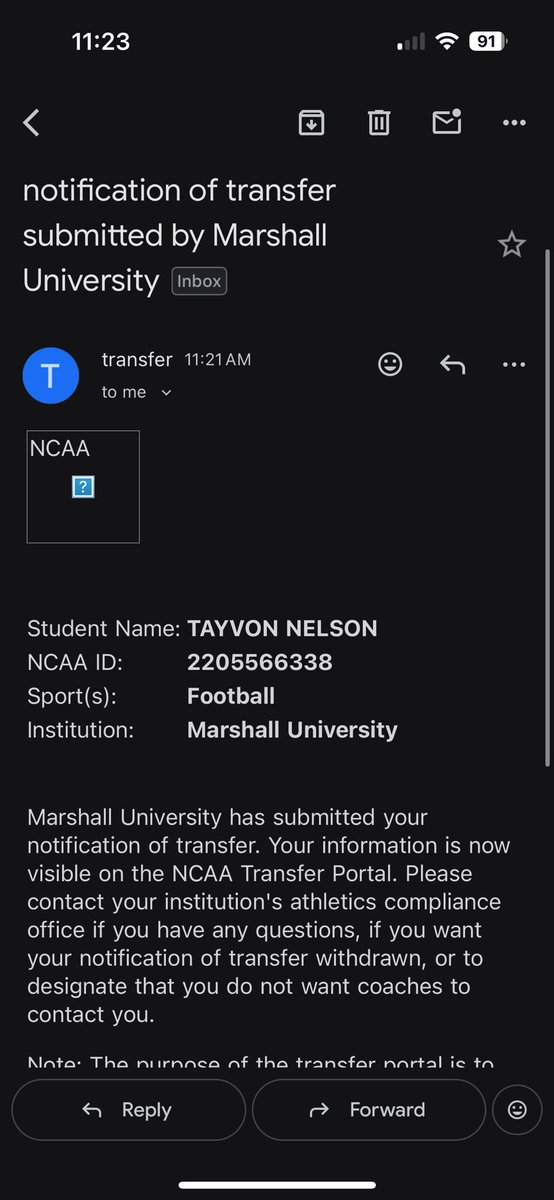Forward this email
554x1200 pixels.
point(369,1109)
